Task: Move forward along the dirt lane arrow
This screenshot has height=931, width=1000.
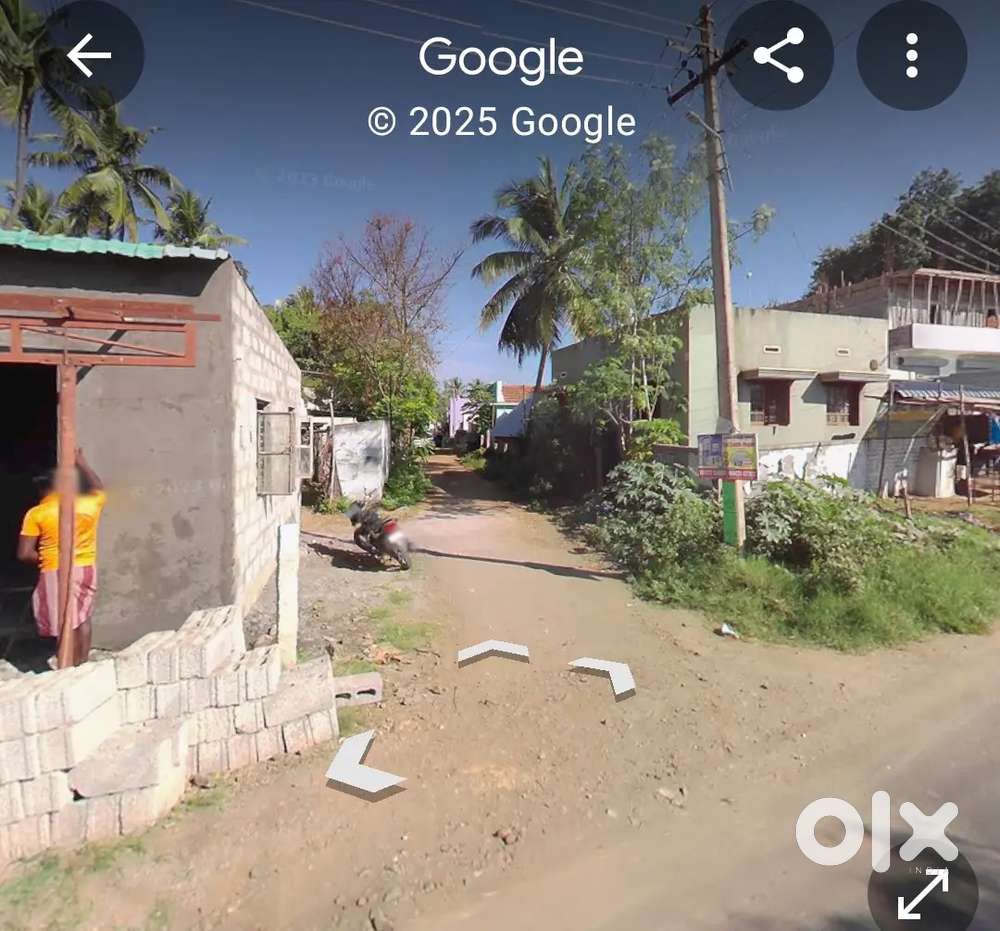Action: tap(493, 652)
